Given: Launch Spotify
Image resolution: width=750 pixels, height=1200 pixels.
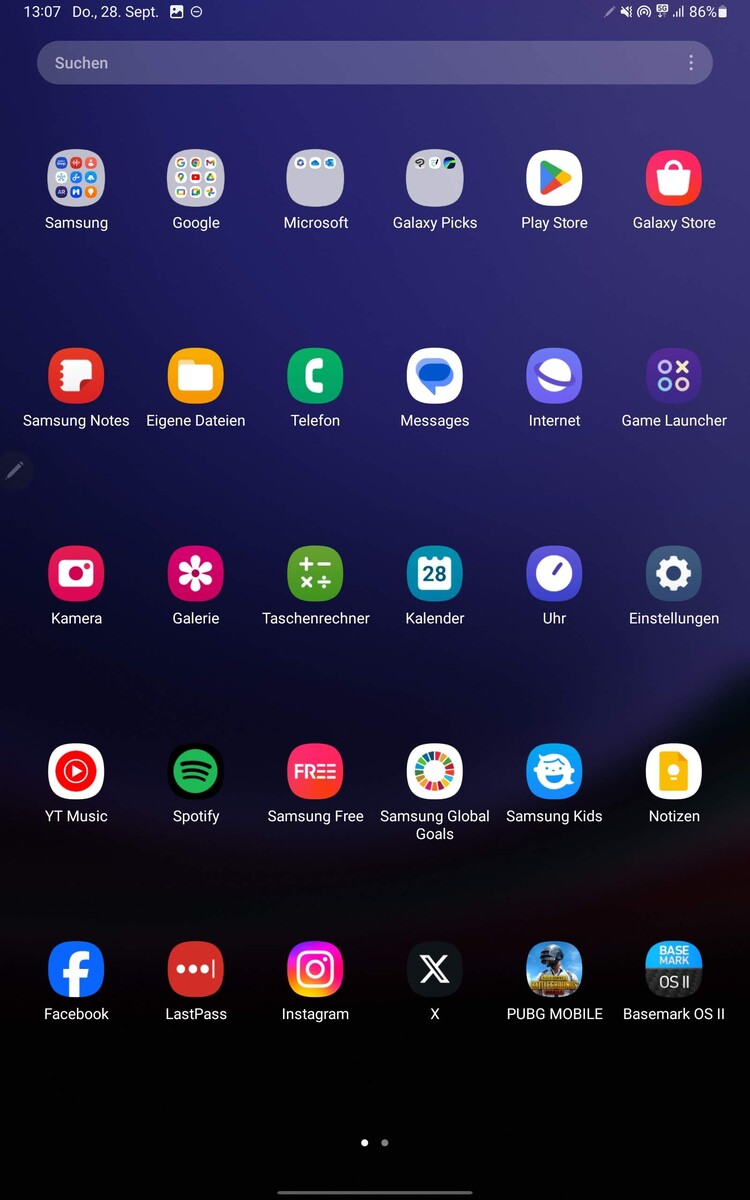Looking at the screenshot, I should pyautogui.click(x=196, y=772).
